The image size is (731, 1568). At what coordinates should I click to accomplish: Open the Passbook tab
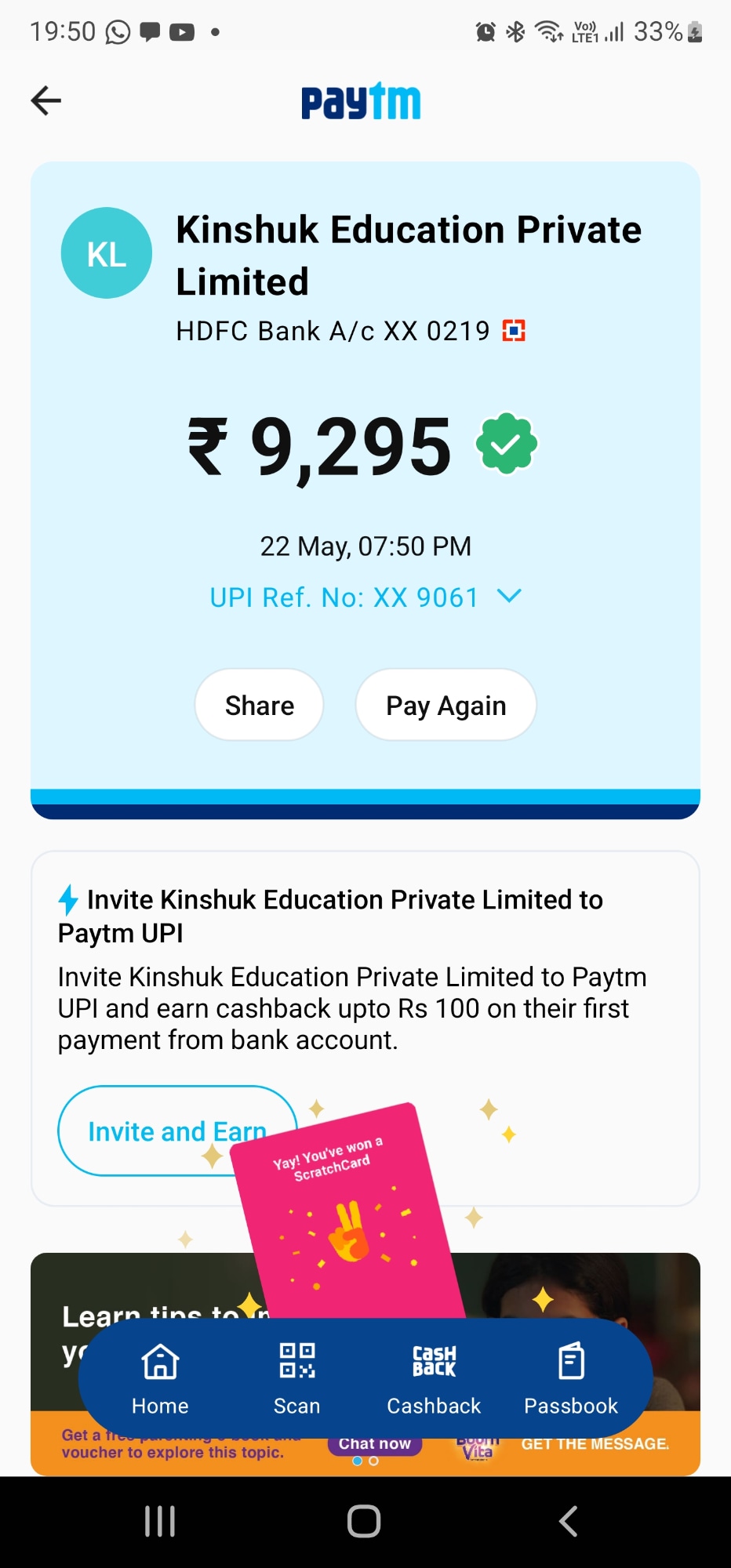point(571,1377)
